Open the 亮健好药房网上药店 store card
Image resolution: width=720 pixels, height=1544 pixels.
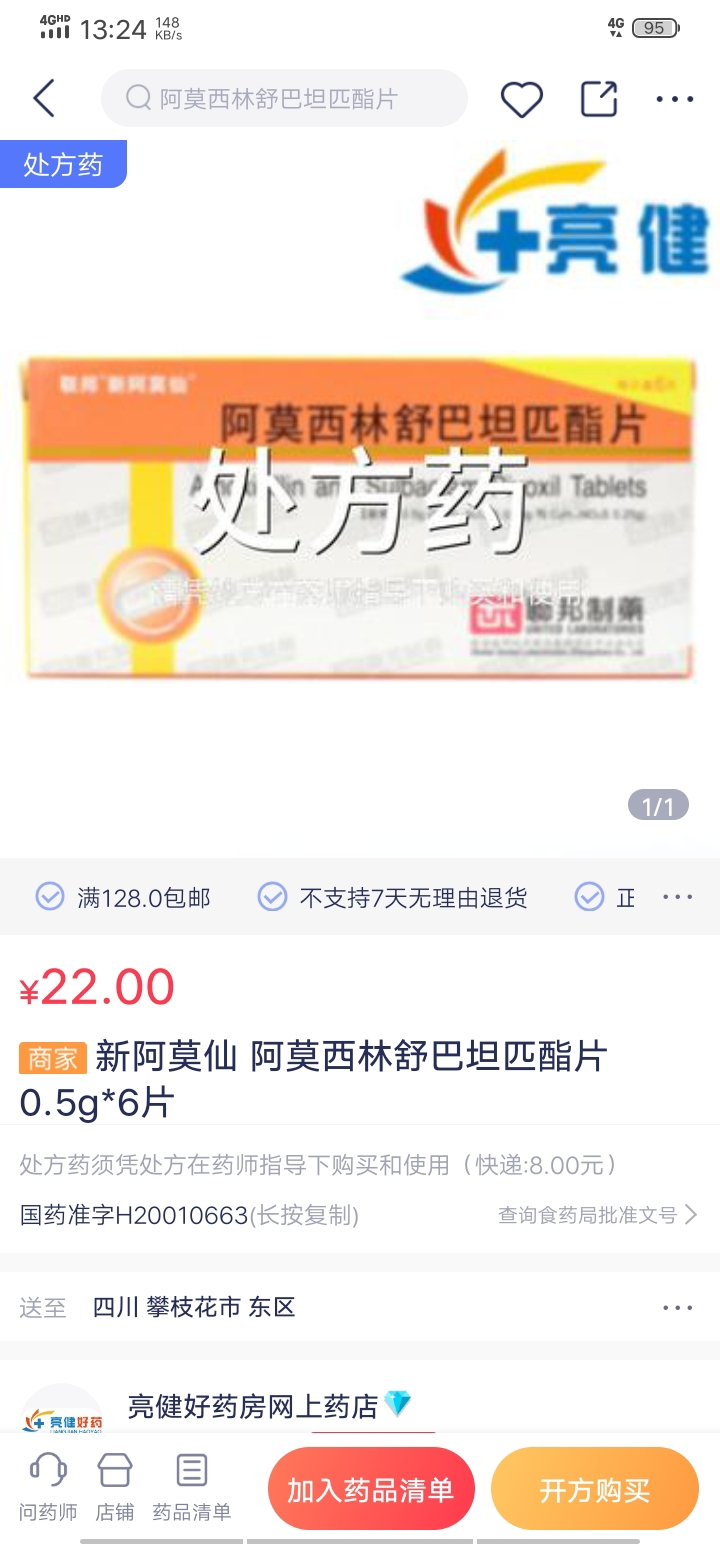coord(268,1405)
